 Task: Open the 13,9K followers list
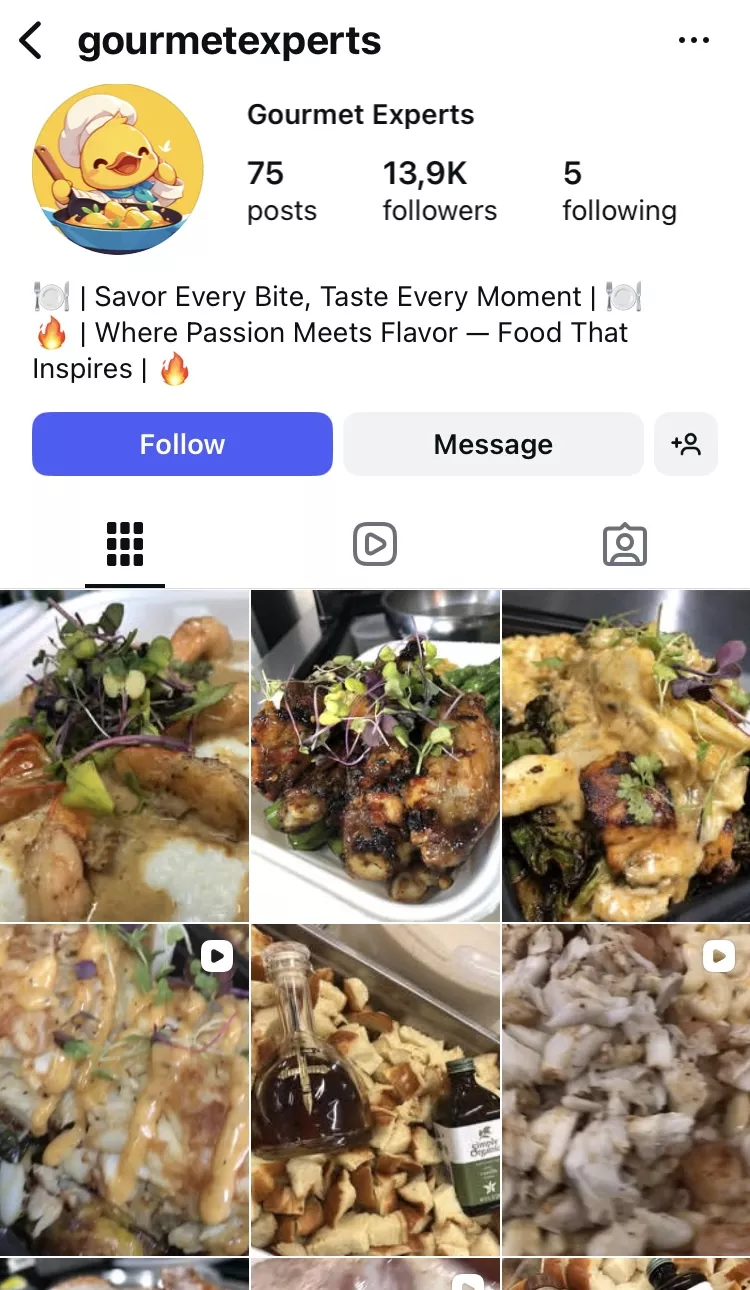(439, 191)
